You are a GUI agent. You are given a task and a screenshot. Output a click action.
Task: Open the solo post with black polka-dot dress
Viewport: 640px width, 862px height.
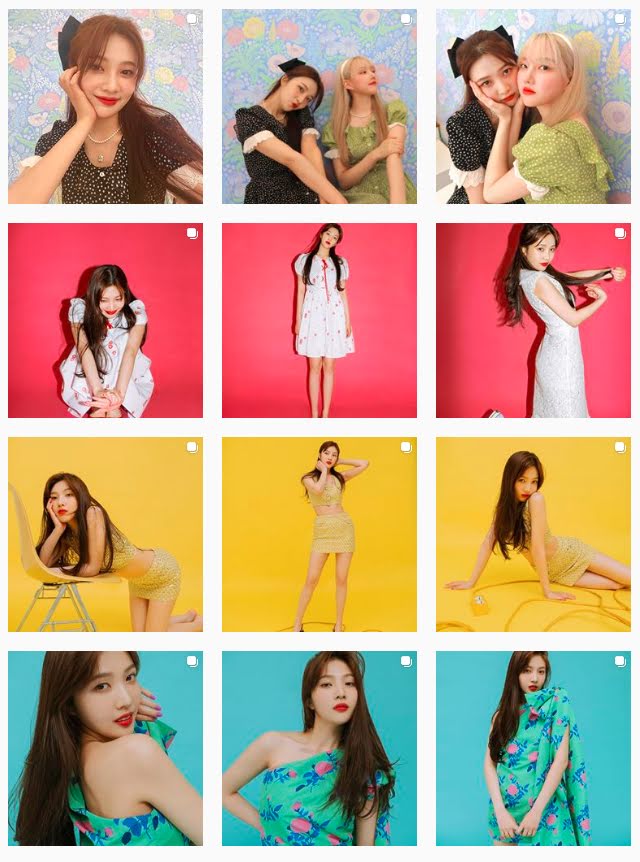(x=105, y=107)
